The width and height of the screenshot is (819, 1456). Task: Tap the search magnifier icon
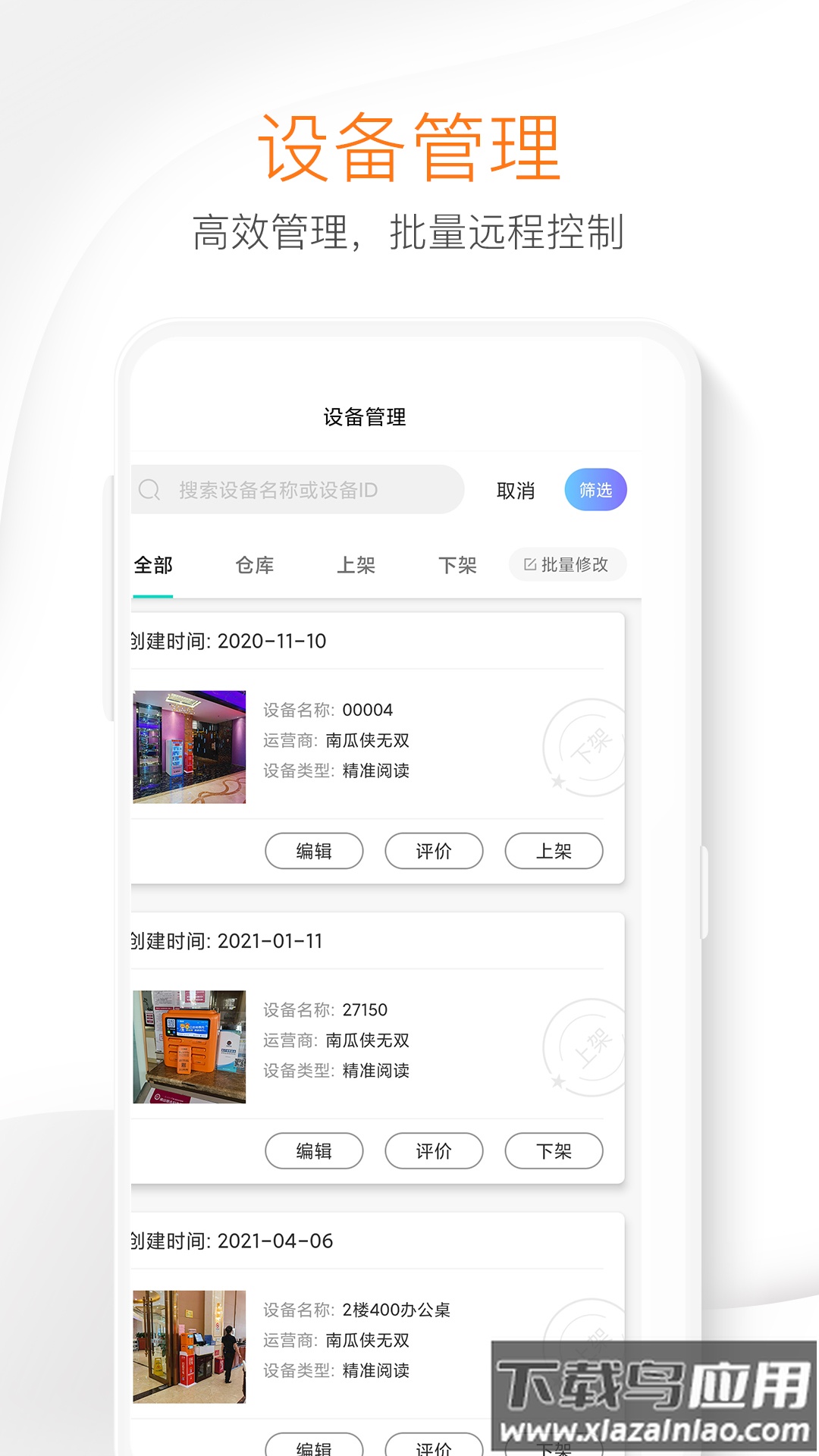151,489
